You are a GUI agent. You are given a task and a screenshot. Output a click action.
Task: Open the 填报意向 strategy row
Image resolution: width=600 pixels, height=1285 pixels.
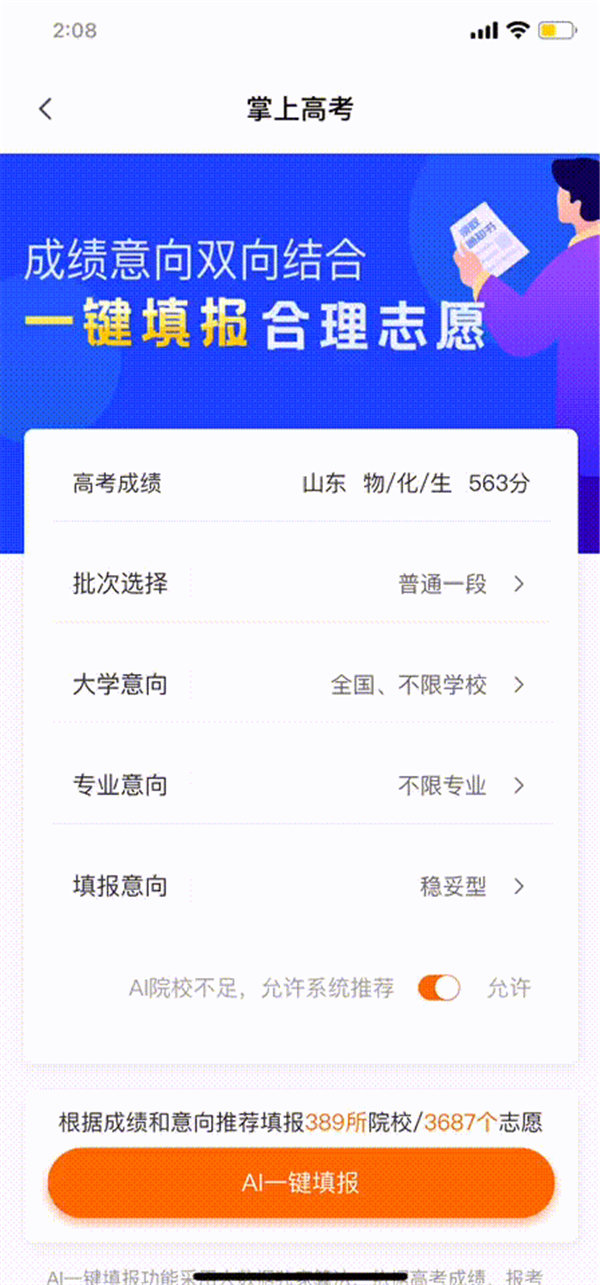coord(300,886)
